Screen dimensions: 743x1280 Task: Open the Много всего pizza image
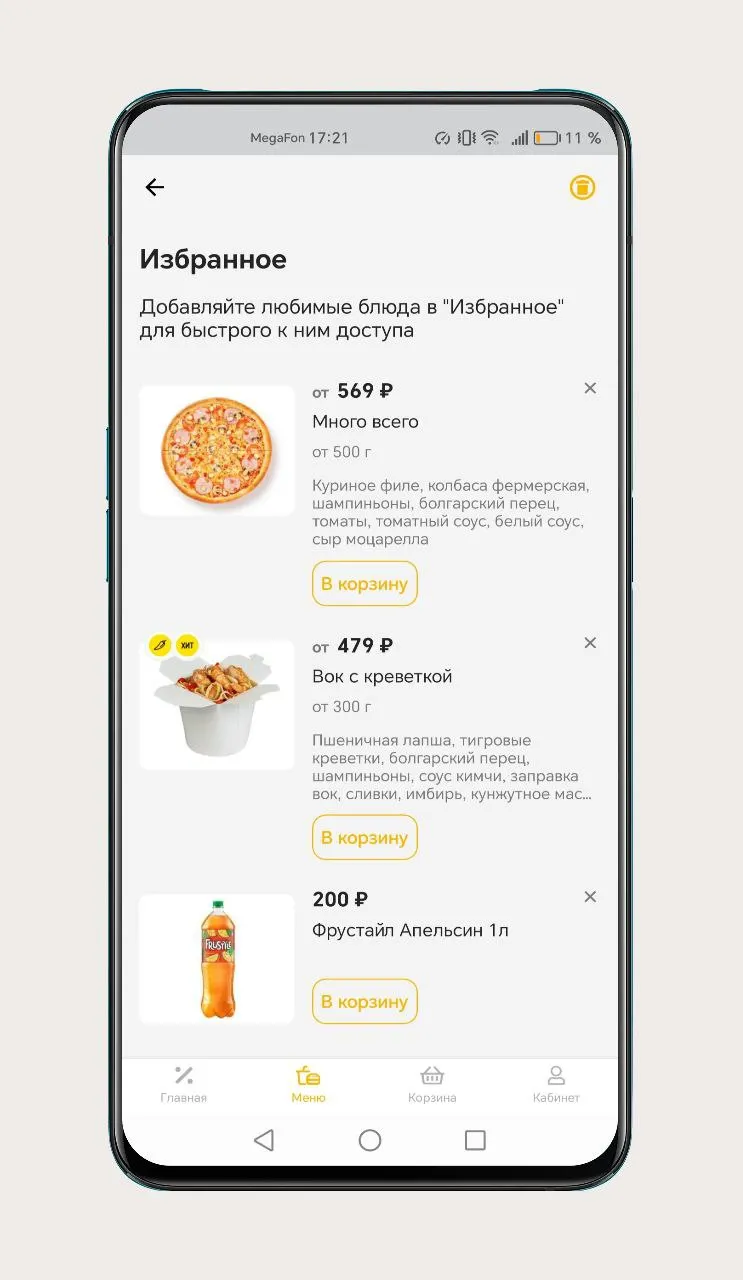[217, 450]
